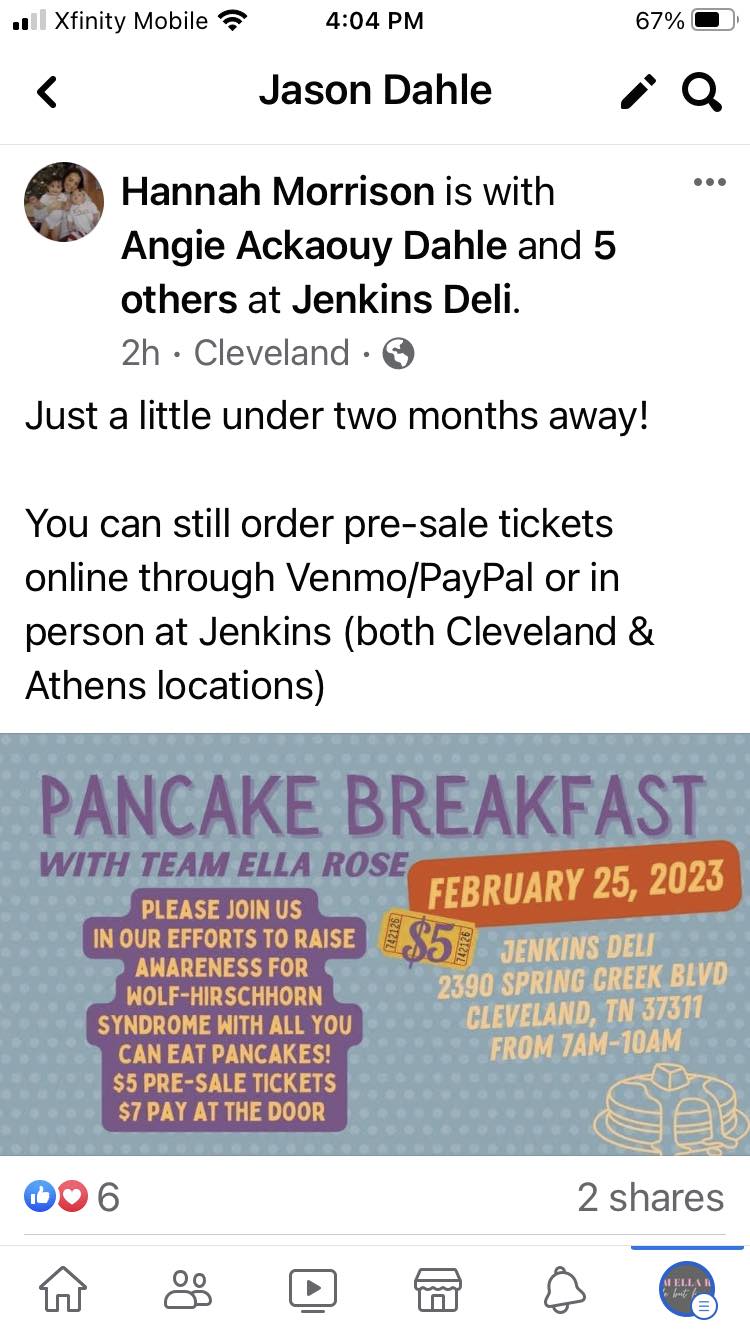750x1334 pixels.
Task: Open the post's three-dot options menu
Action: tap(709, 182)
